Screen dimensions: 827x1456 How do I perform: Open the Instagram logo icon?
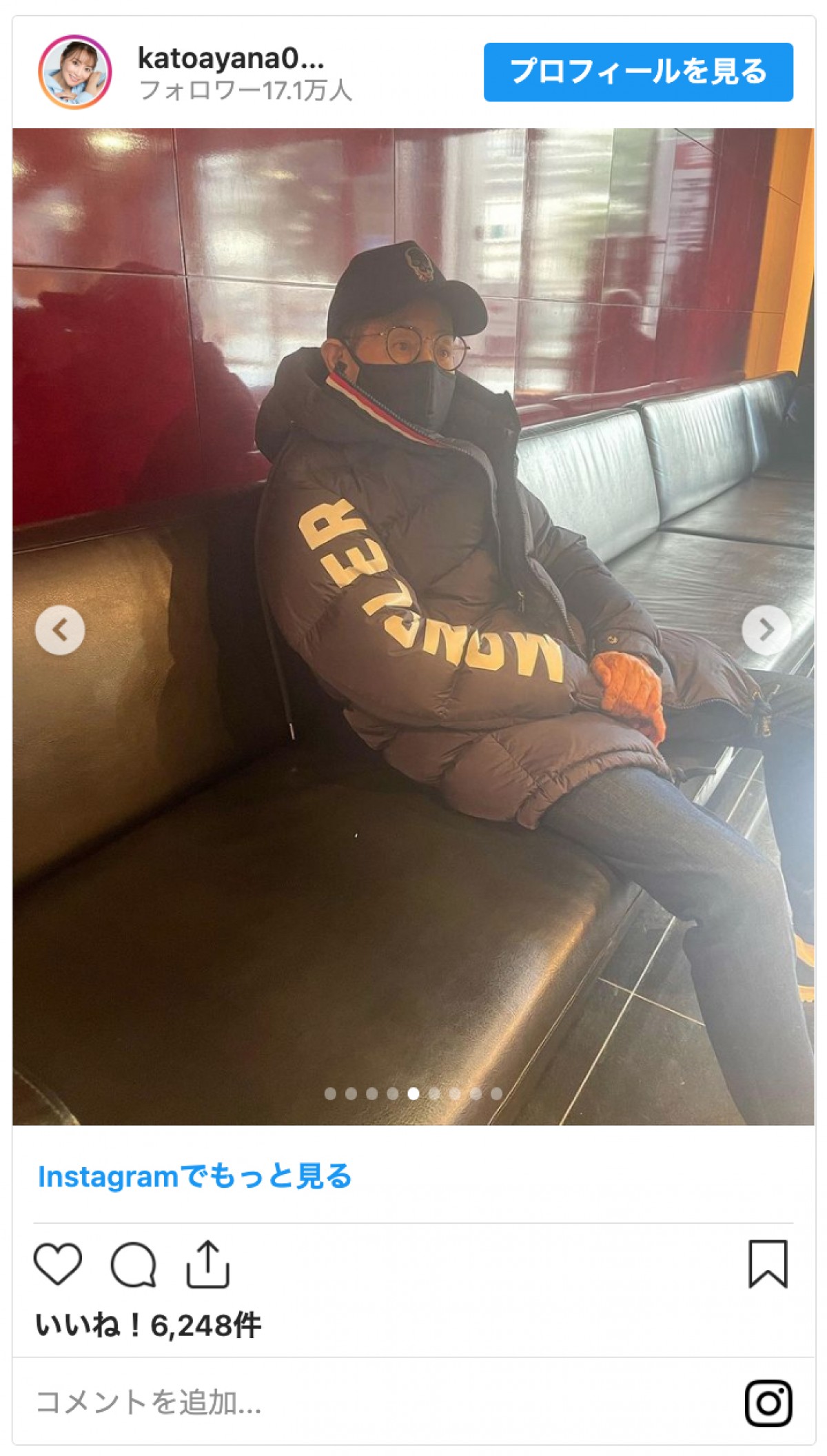[x=768, y=1403]
